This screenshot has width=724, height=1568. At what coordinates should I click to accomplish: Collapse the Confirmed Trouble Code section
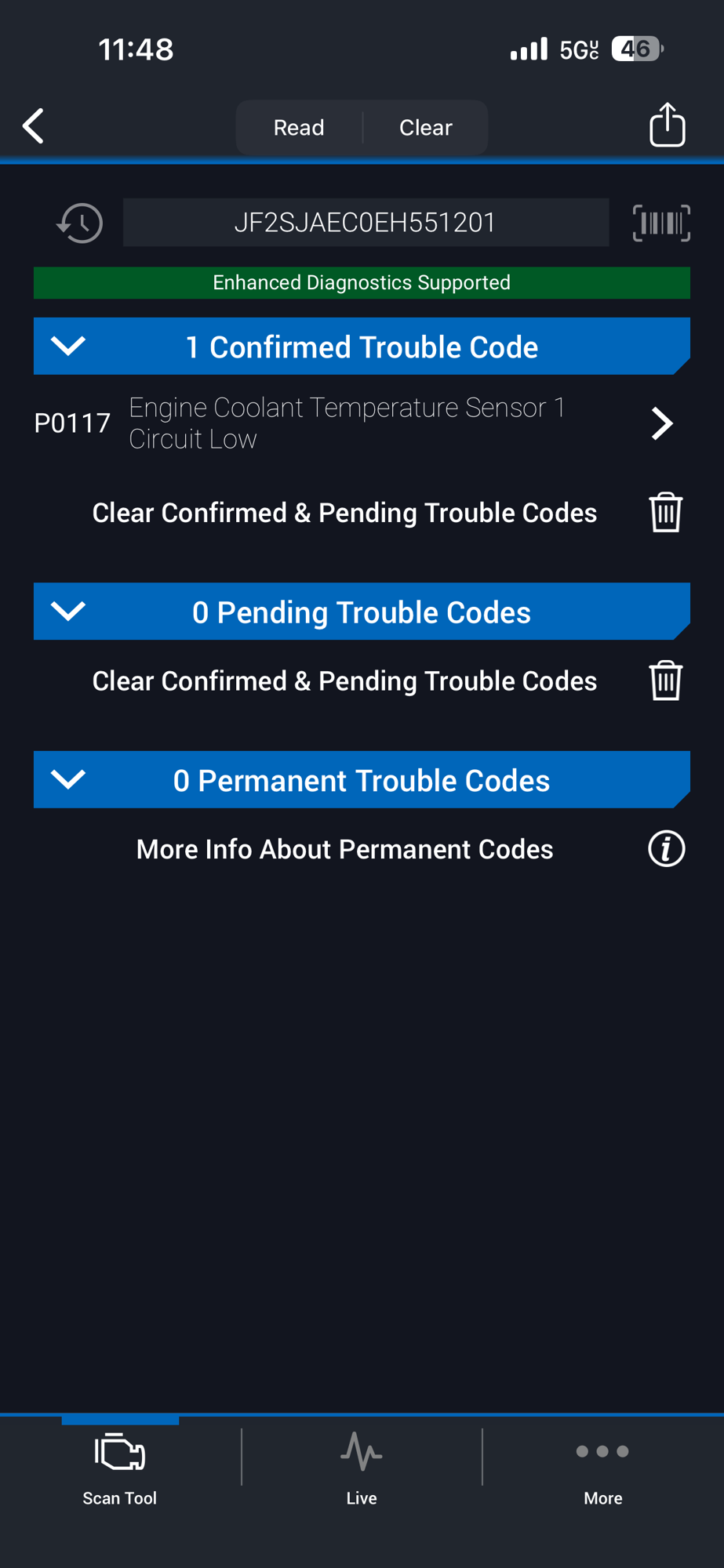362,347
